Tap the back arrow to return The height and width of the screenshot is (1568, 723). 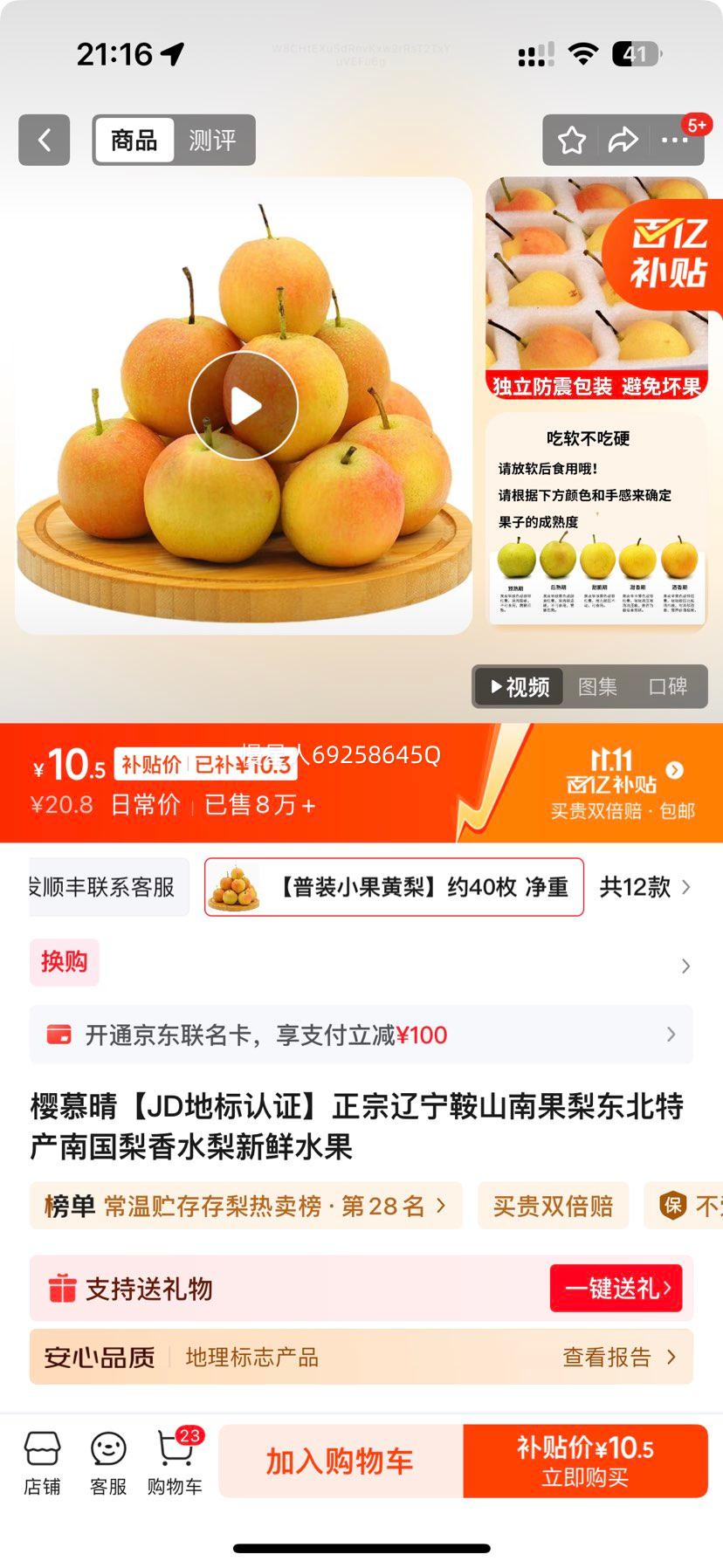[44, 141]
